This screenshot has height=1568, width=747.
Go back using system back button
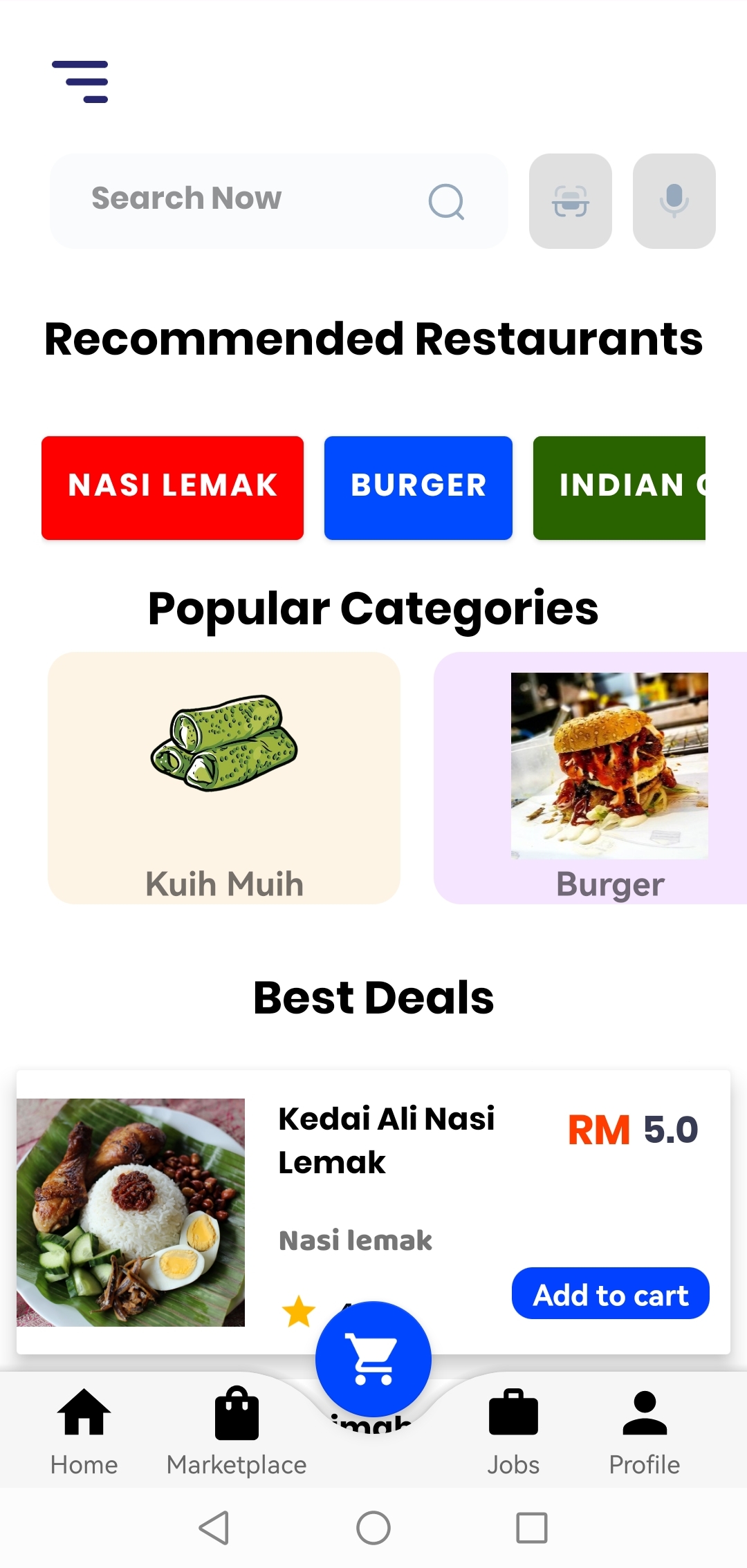(x=214, y=1528)
